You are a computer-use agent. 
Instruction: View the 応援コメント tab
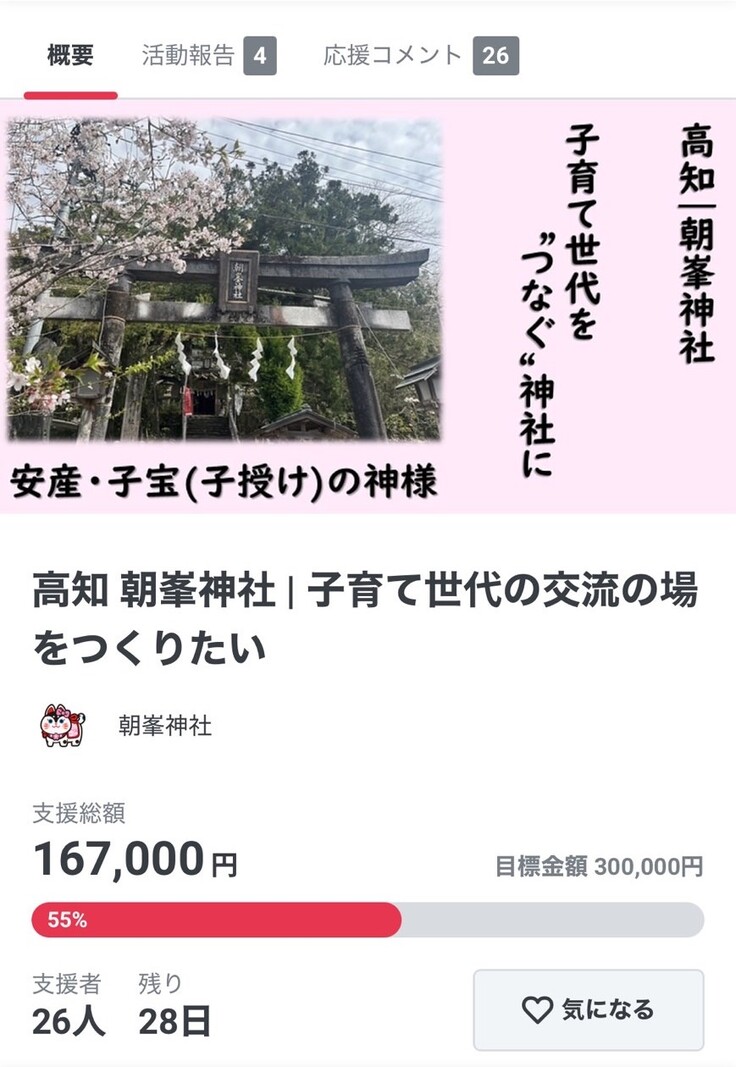[419, 56]
